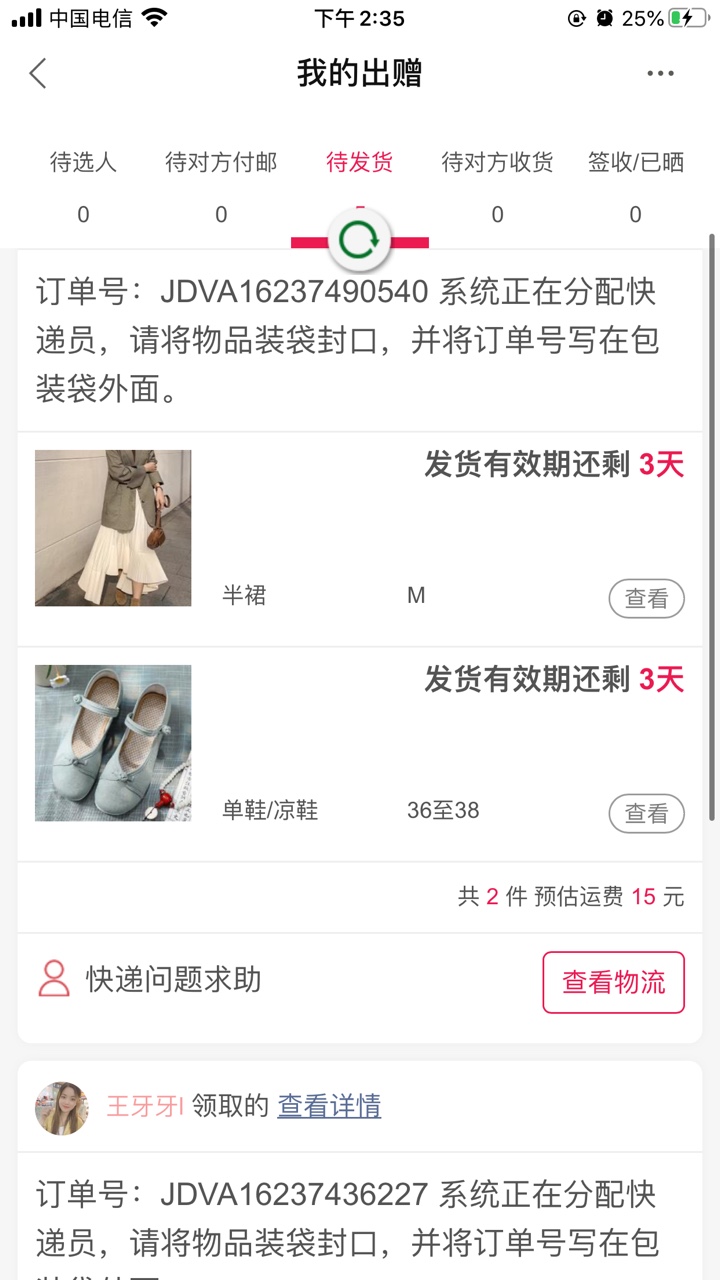The width and height of the screenshot is (720, 1280).
Task: Open the 半裙 skirt photo
Action: click(x=113, y=528)
